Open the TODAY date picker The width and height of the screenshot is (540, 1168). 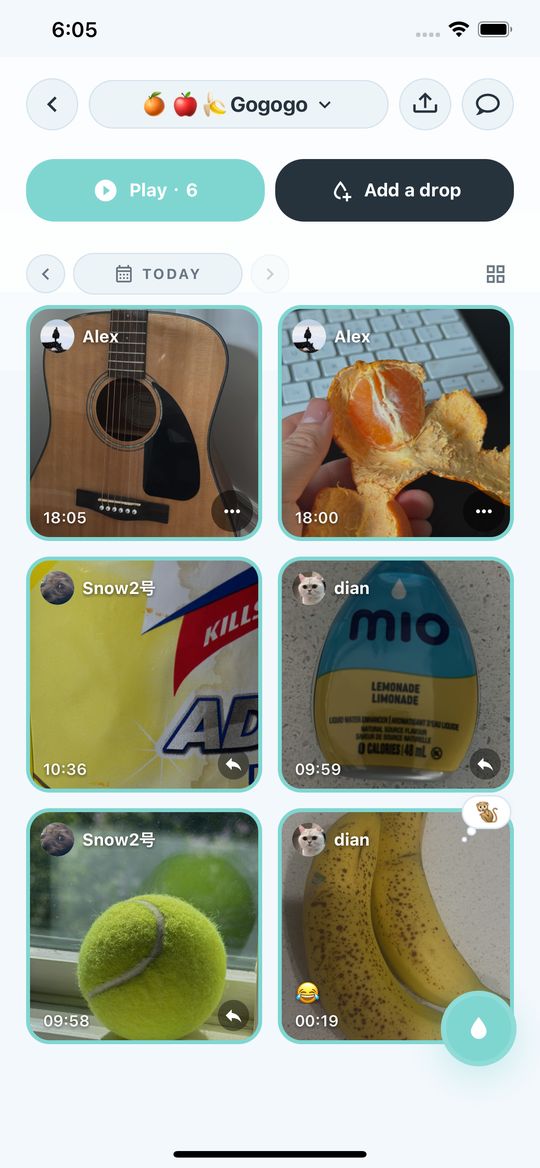pyautogui.click(x=158, y=274)
